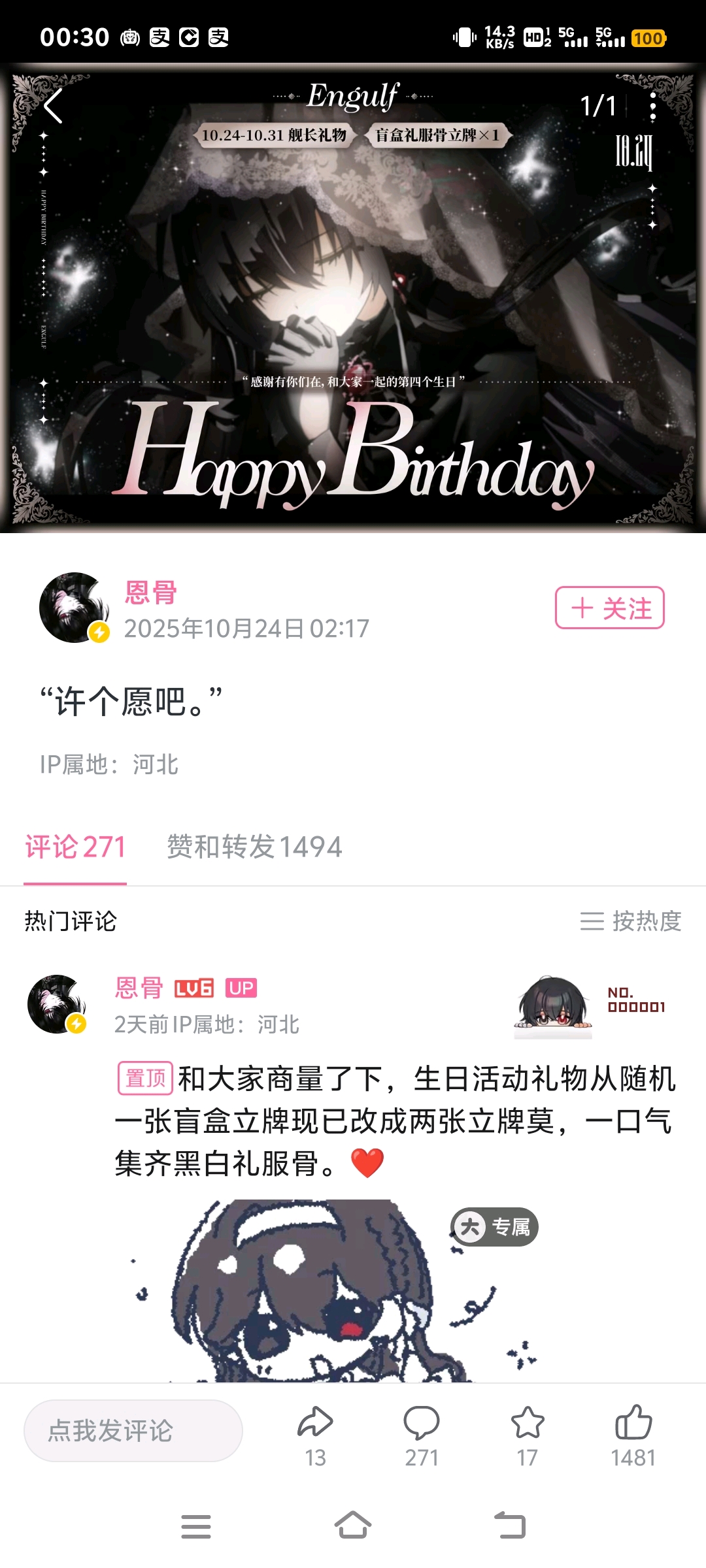
Task: Tap the 点我发评论 comment input field
Action: click(x=133, y=1431)
